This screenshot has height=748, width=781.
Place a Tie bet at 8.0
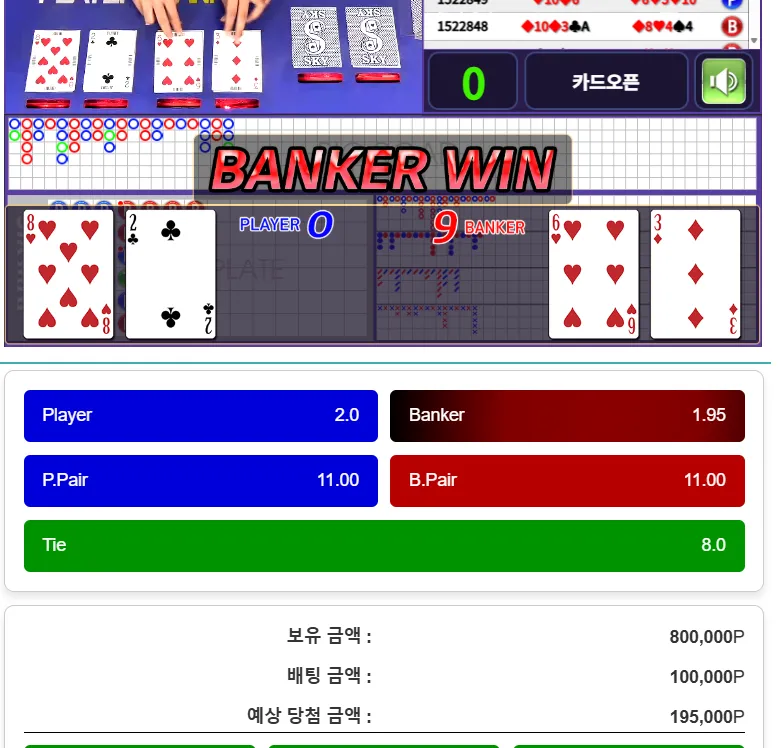tap(385, 546)
